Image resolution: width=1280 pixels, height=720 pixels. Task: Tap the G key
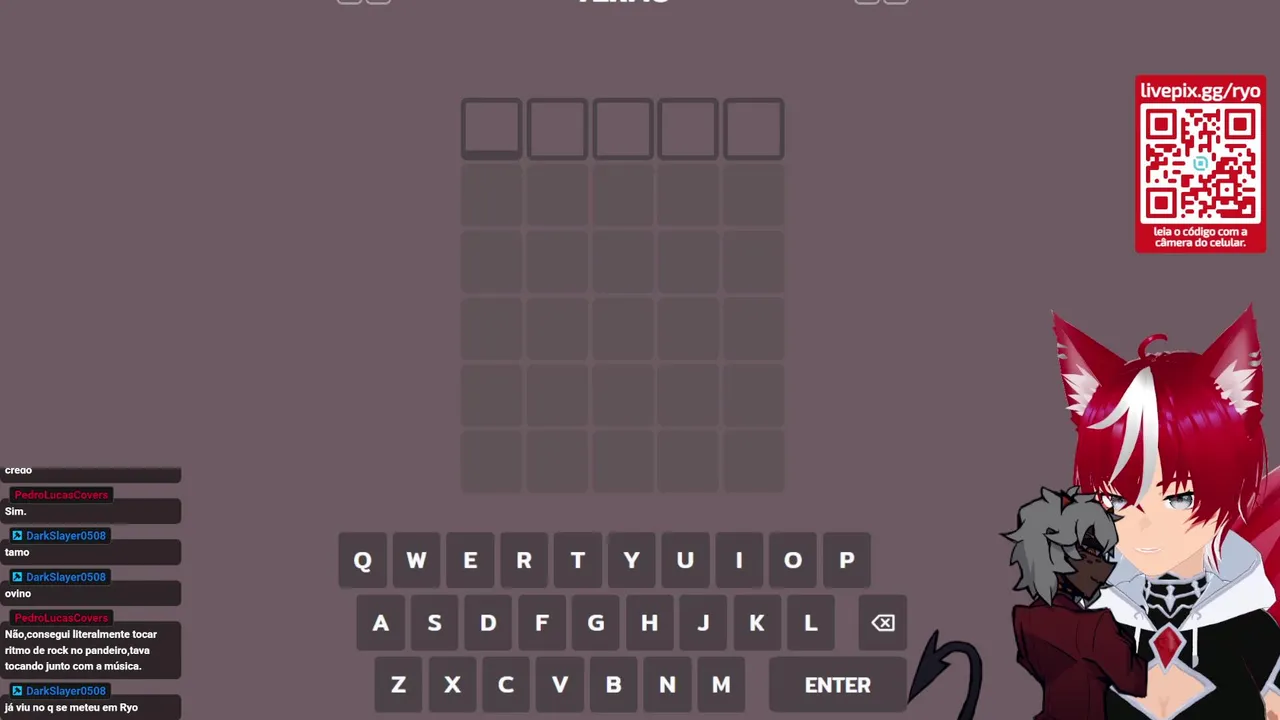click(596, 623)
